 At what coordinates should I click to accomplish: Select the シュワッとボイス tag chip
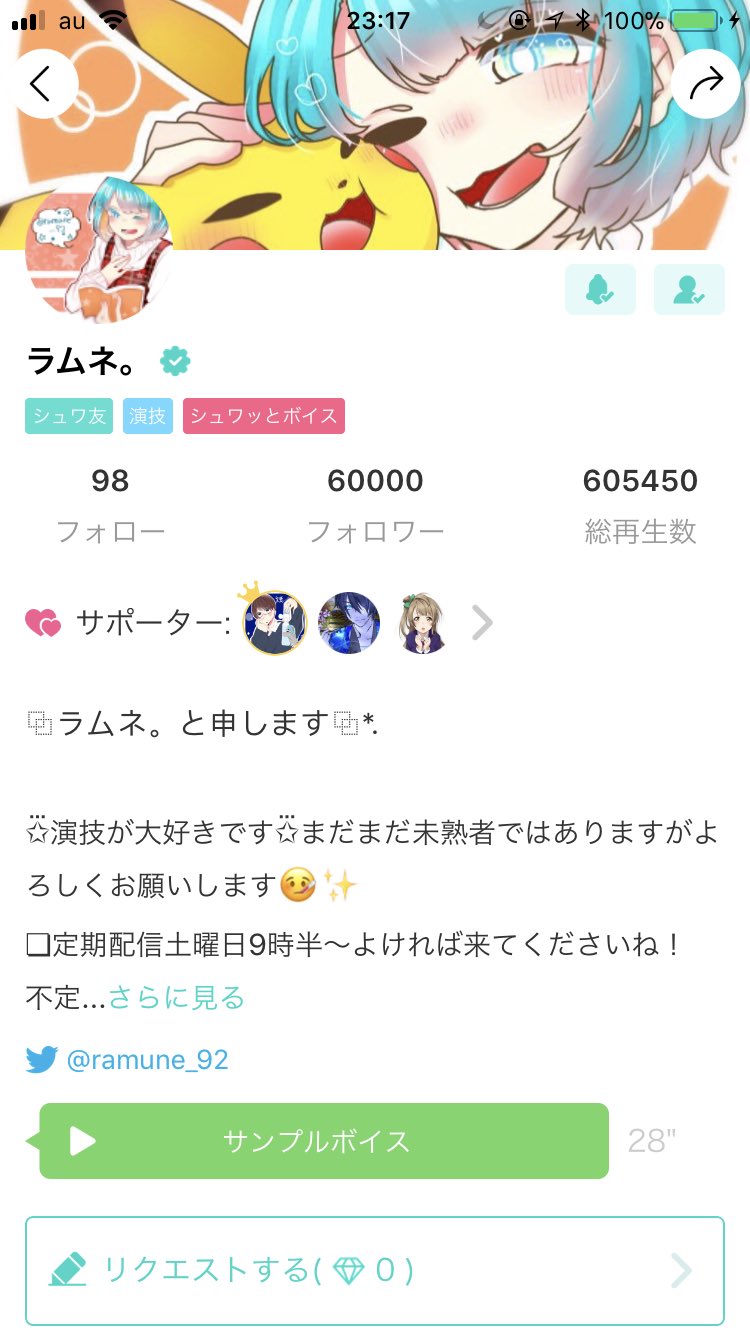coord(264,416)
